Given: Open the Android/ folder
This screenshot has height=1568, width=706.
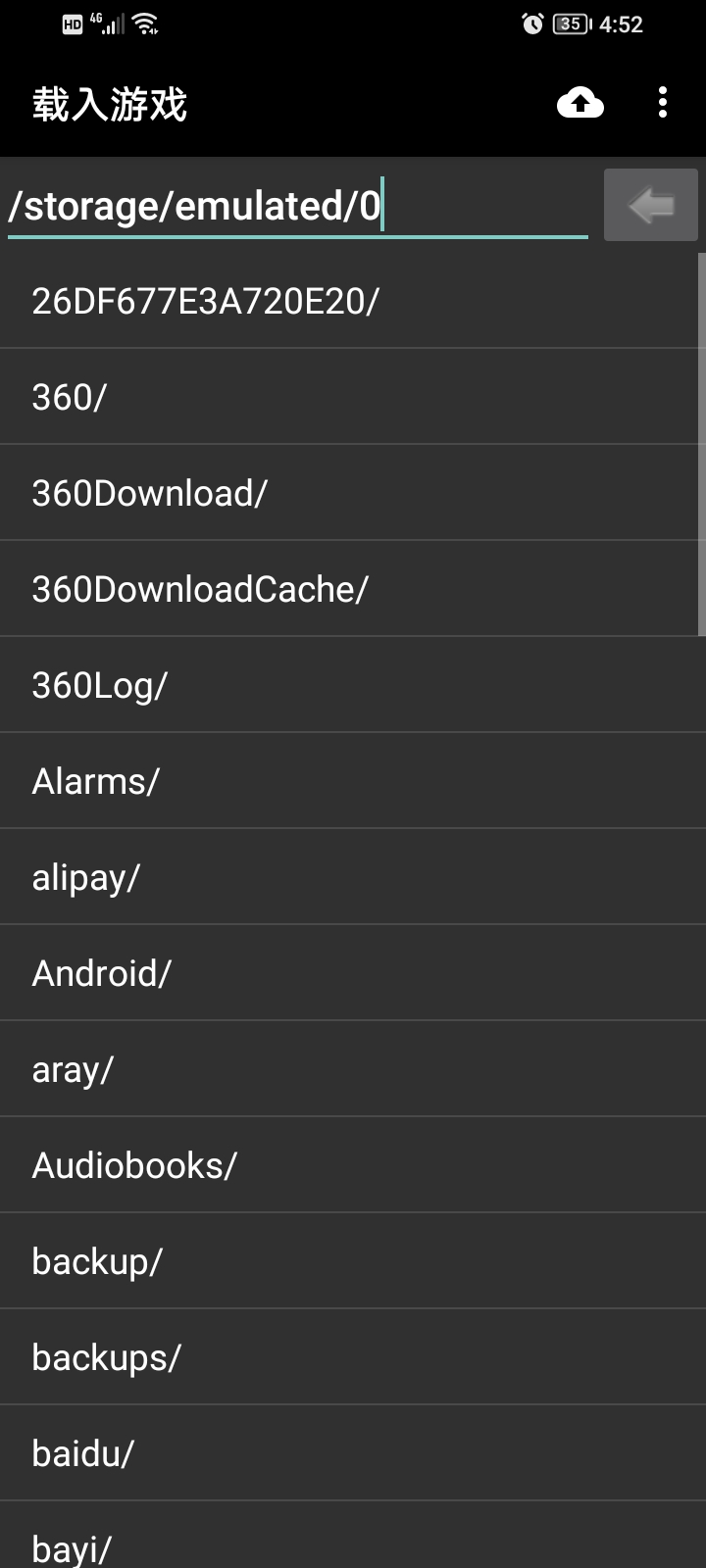Looking at the screenshot, I should point(353,973).
